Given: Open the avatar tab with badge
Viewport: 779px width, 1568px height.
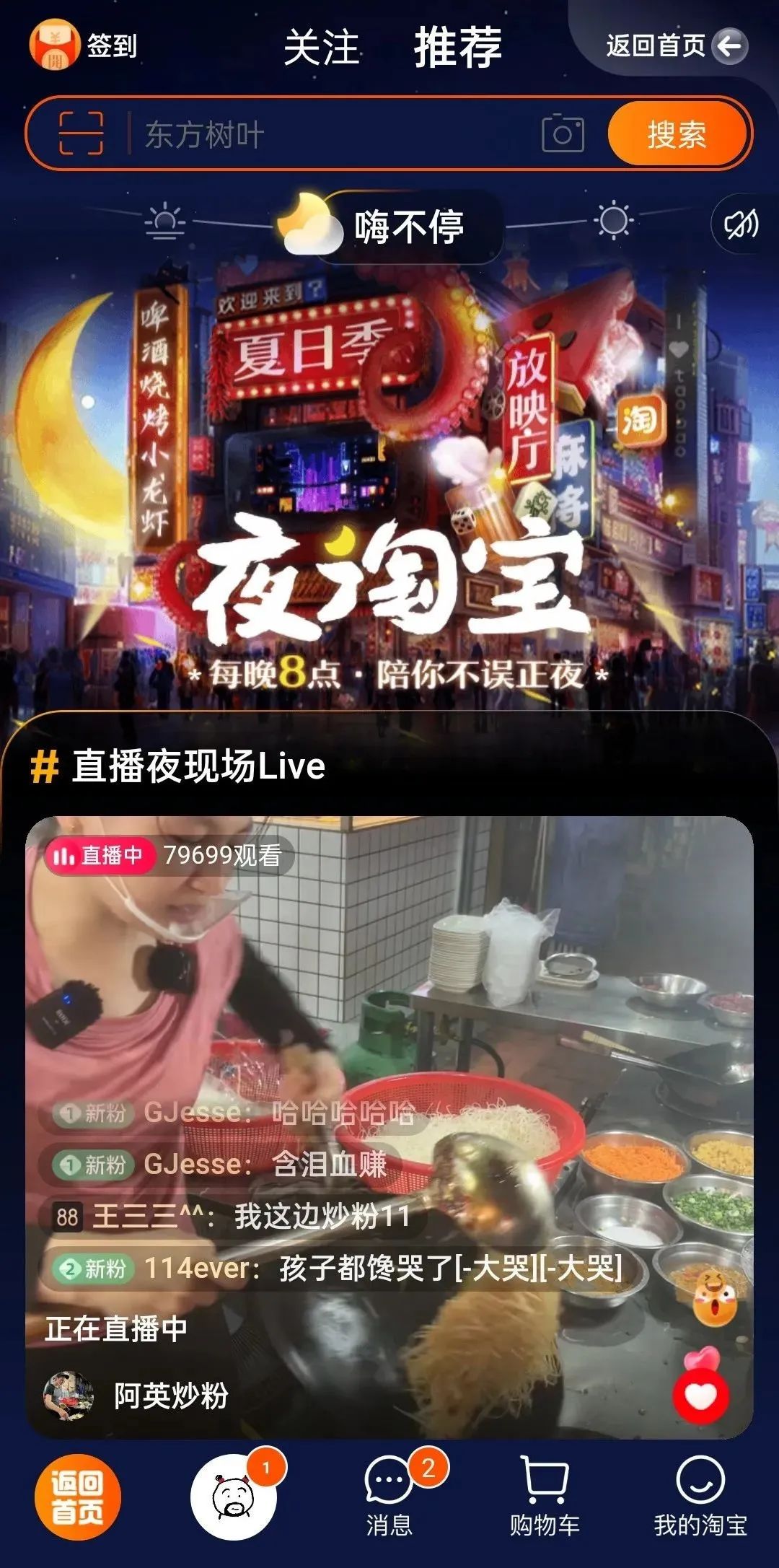Looking at the screenshot, I should pyautogui.click(x=233, y=1497).
